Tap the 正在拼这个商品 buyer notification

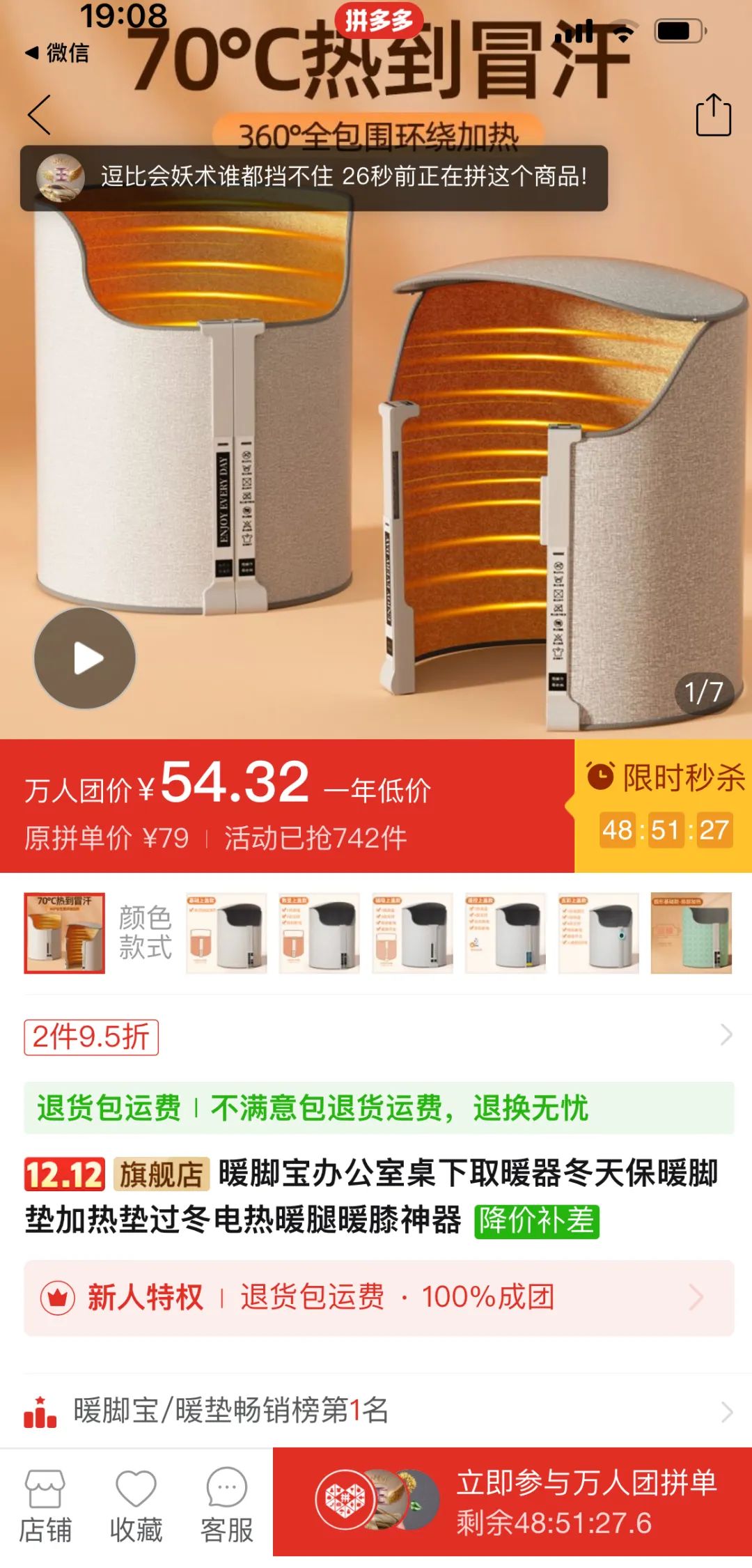coord(313,178)
